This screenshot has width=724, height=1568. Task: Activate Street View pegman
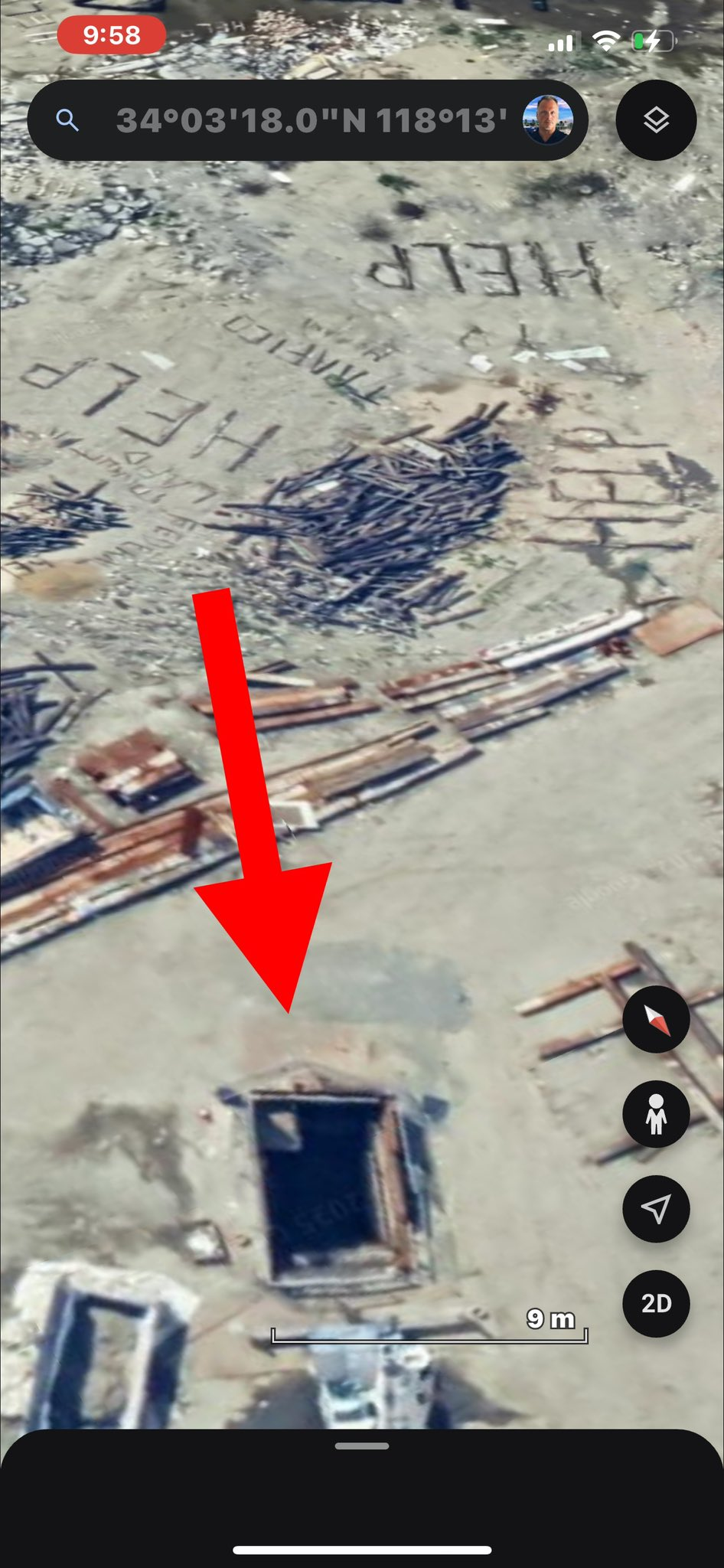pos(656,1114)
